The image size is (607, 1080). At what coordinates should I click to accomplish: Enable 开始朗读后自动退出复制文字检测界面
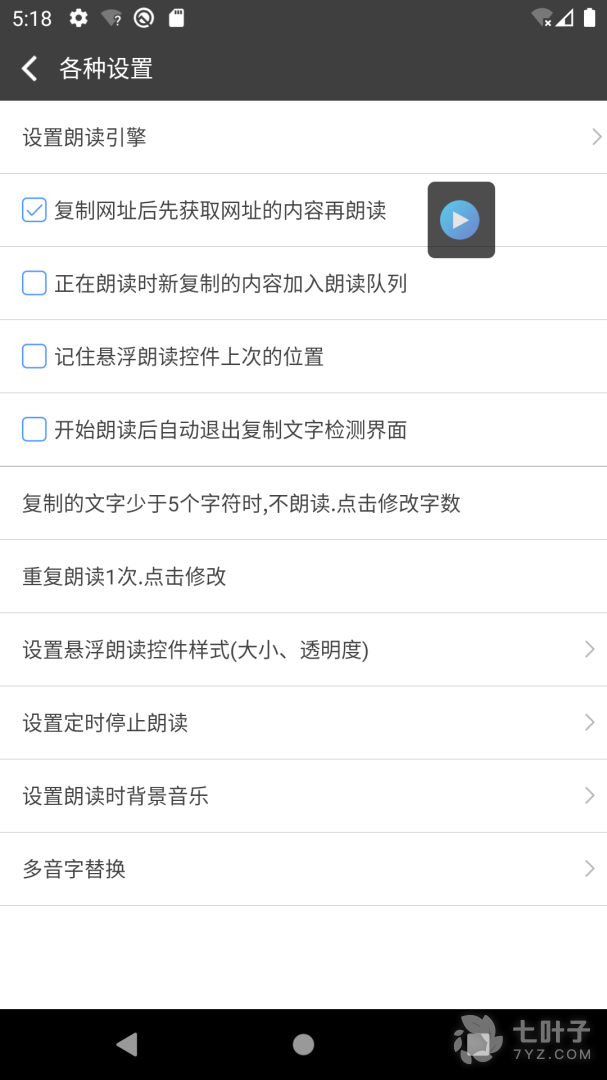click(x=35, y=430)
